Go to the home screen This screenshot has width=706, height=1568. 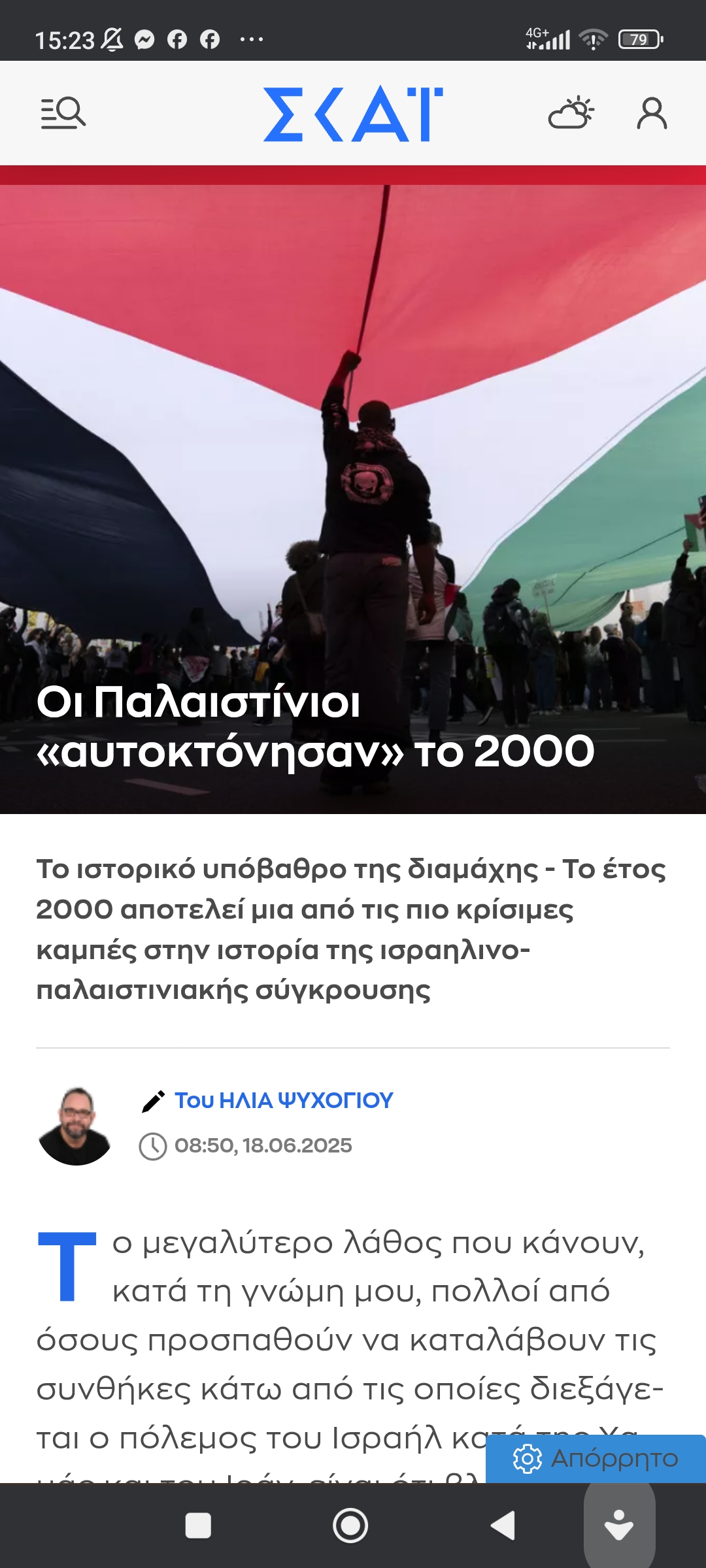[x=350, y=1526]
